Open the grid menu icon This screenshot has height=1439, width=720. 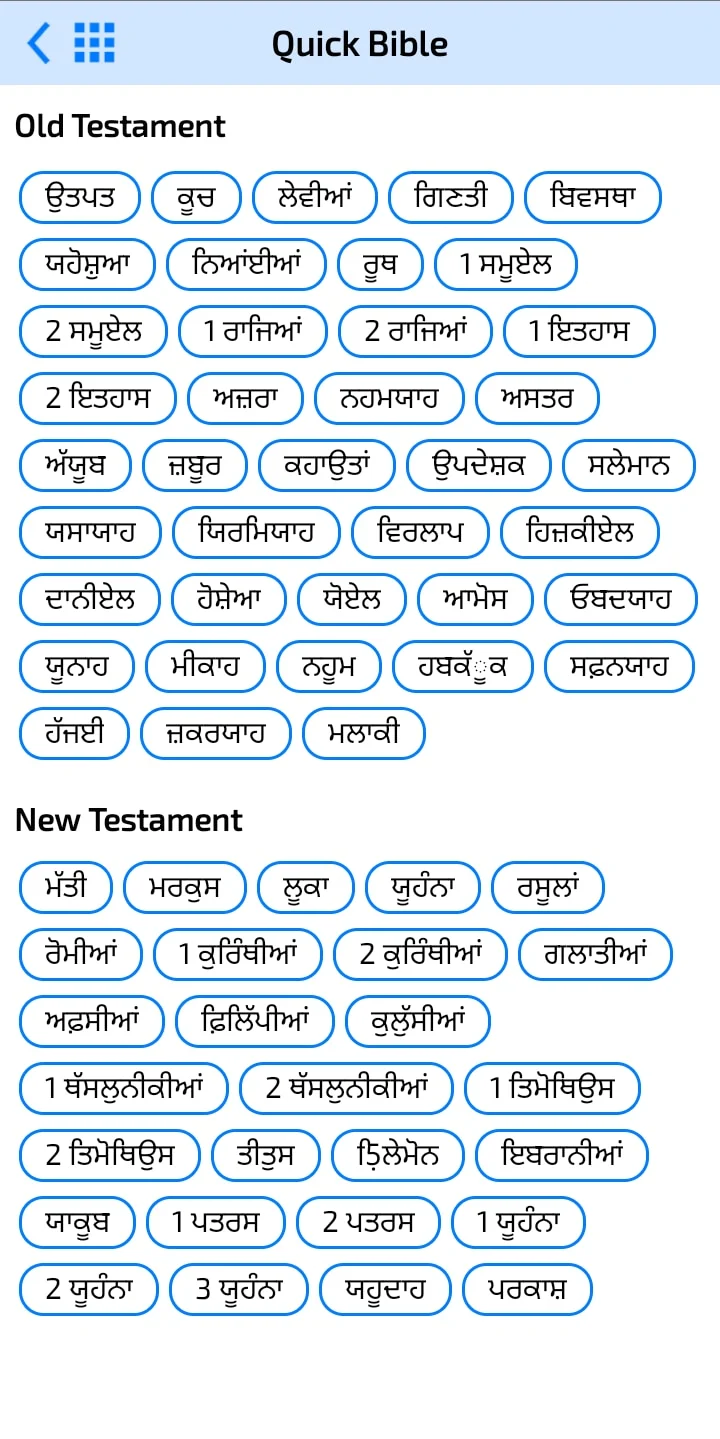point(95,43)
